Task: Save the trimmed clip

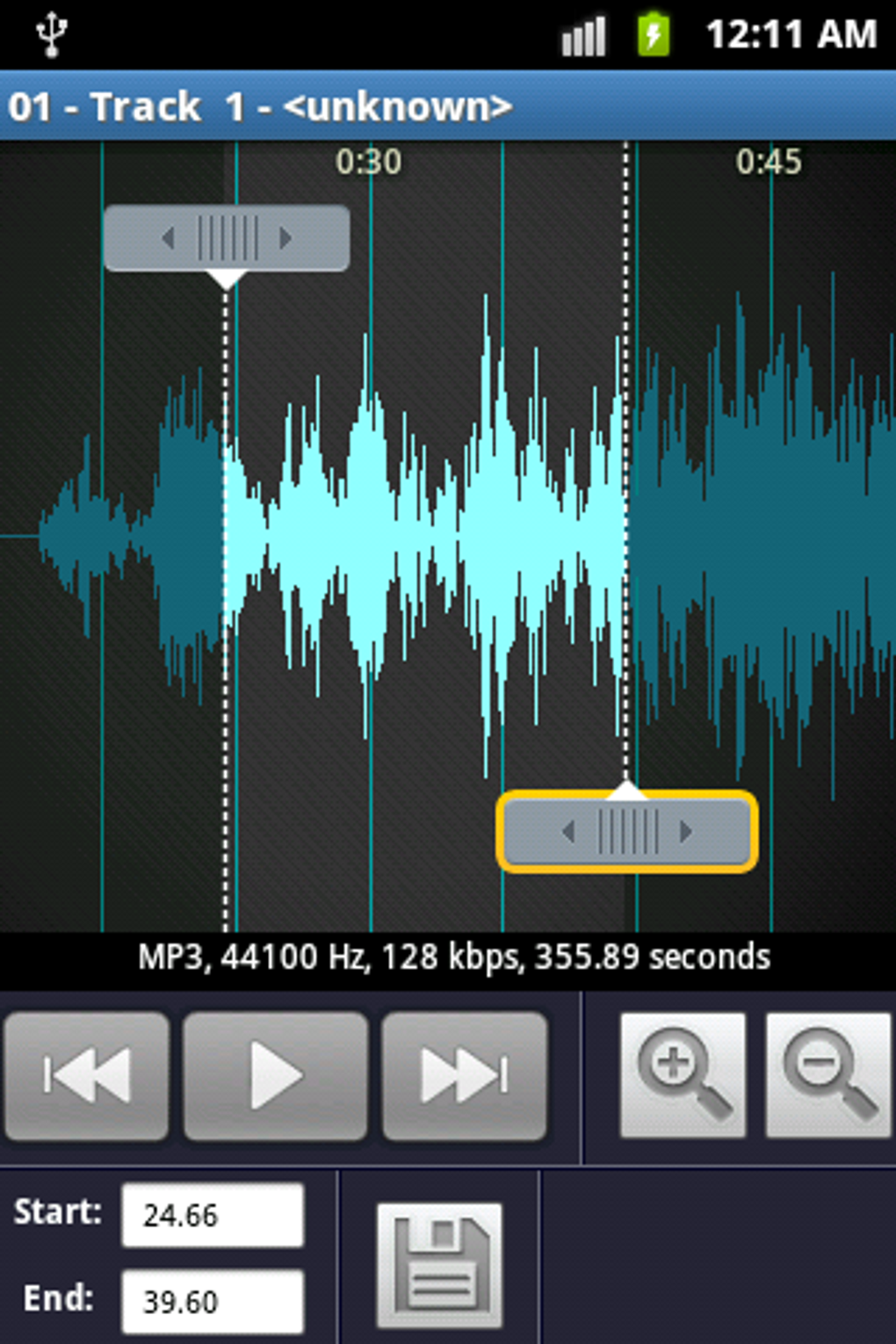Action: pyautogui.click(x=439, y=1265)
